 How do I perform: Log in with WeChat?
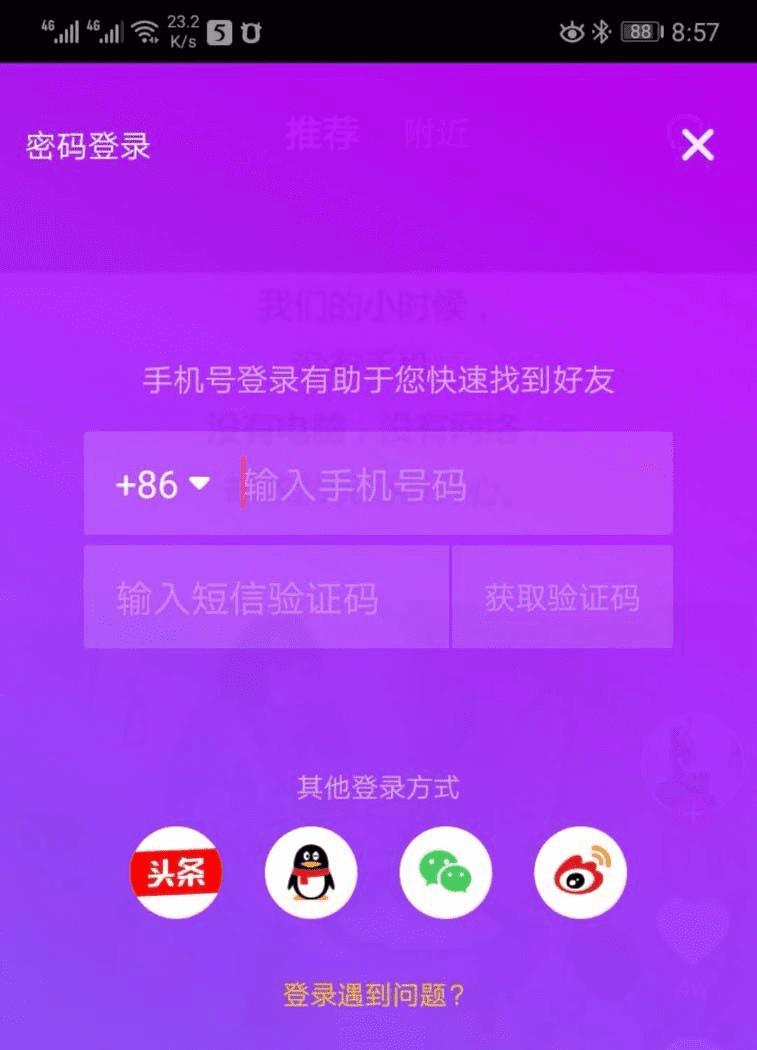pos(446,872)
